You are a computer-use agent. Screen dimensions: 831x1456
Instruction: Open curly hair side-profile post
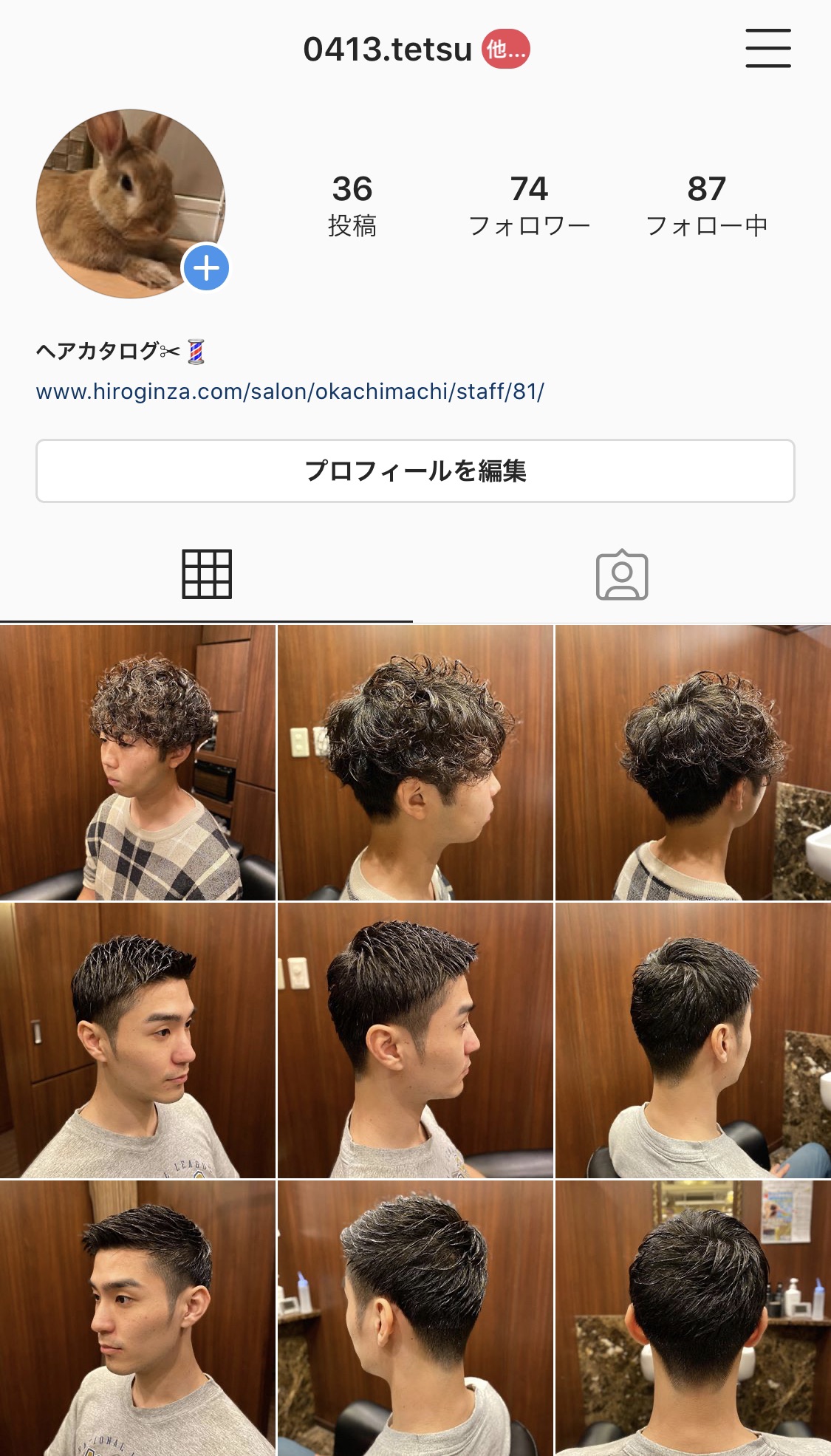click(415, 762)
